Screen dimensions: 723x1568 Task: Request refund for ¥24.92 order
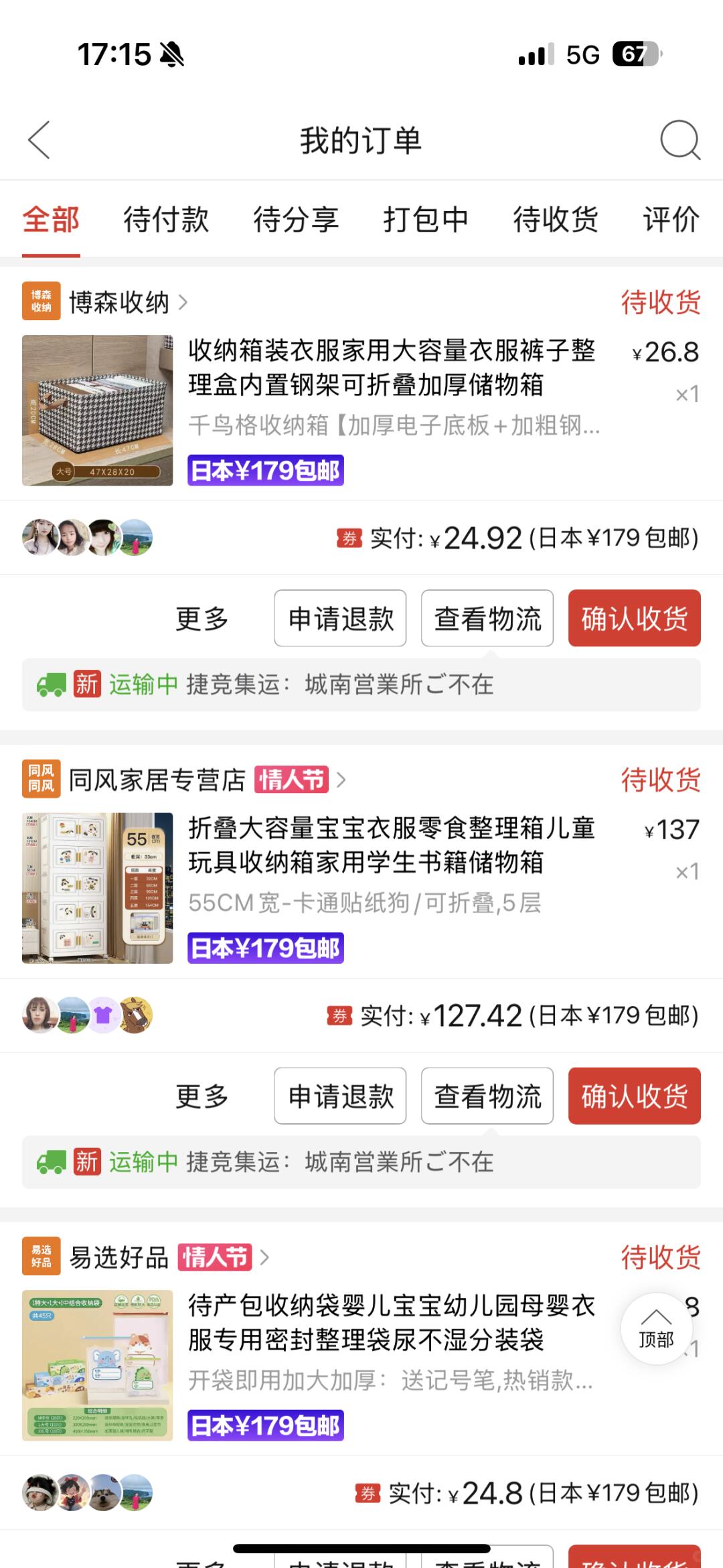(x=340, y=618)
